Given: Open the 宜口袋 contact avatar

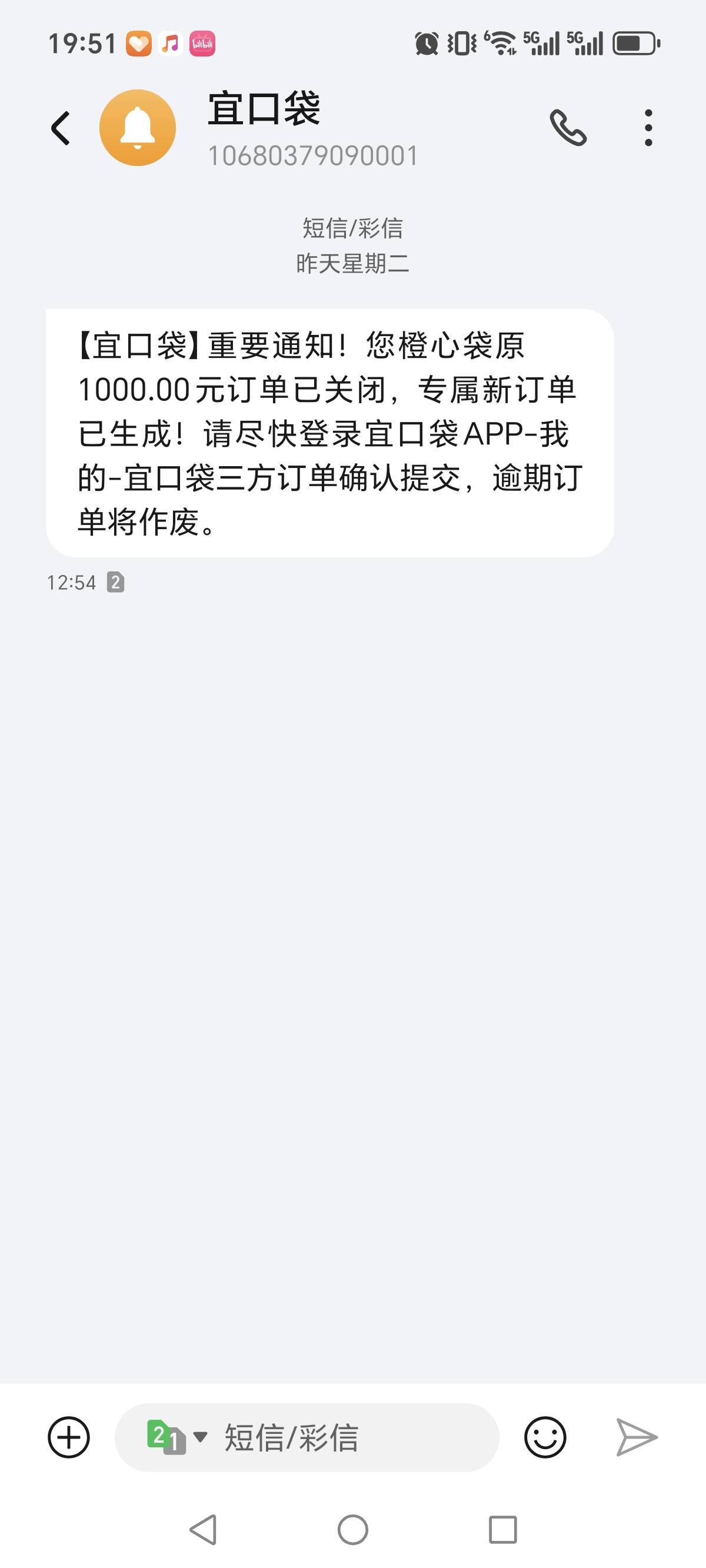Looking at the screenshot, I should [x=138, y=128].
